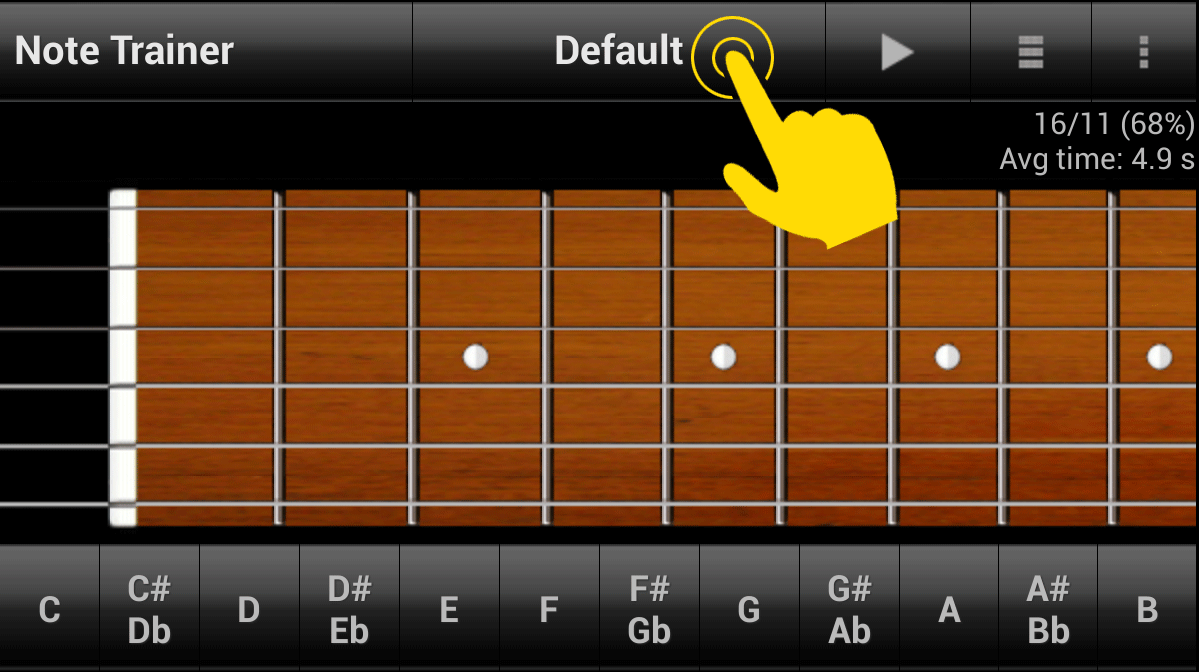Pick the G# / Ab note button

tap(849, 609)
